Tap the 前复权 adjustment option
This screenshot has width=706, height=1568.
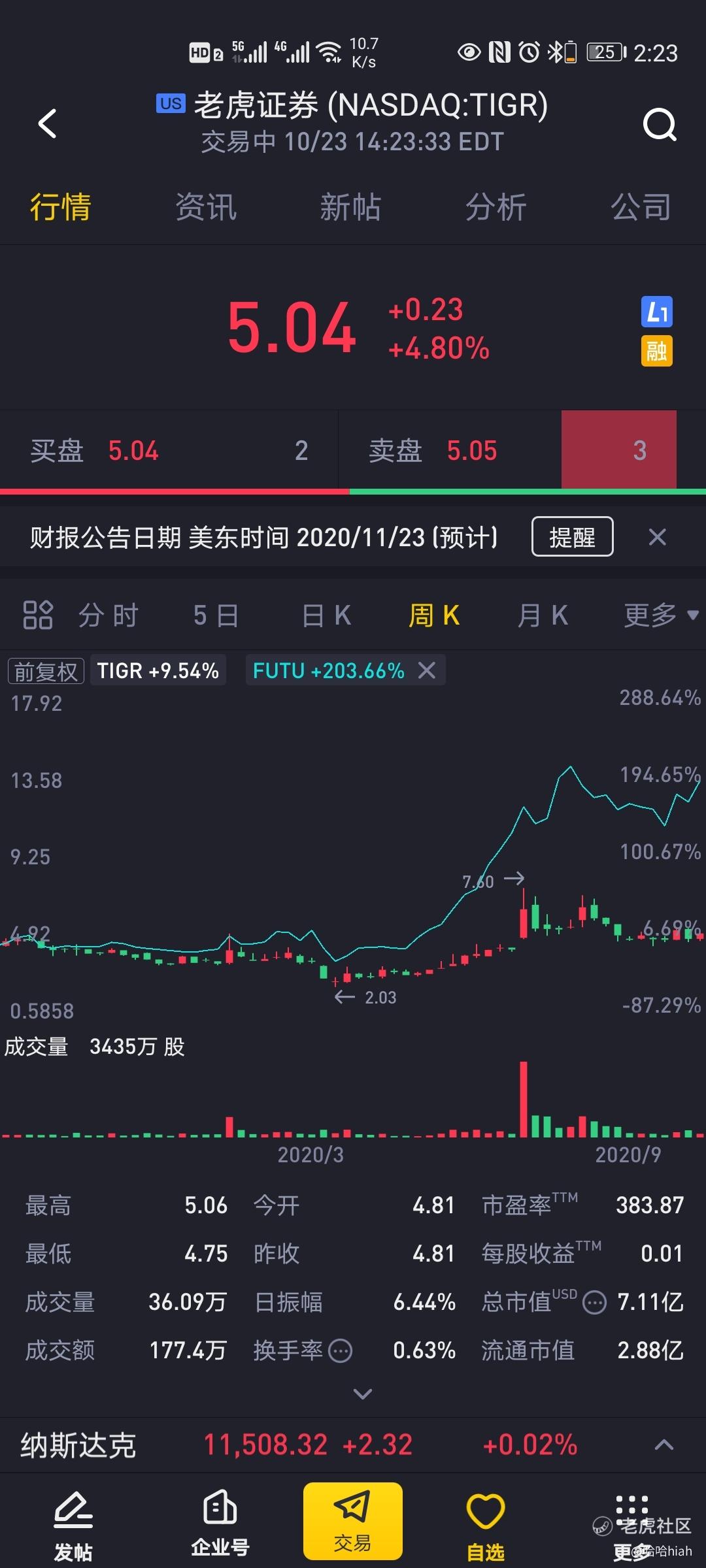click(46, 671)
